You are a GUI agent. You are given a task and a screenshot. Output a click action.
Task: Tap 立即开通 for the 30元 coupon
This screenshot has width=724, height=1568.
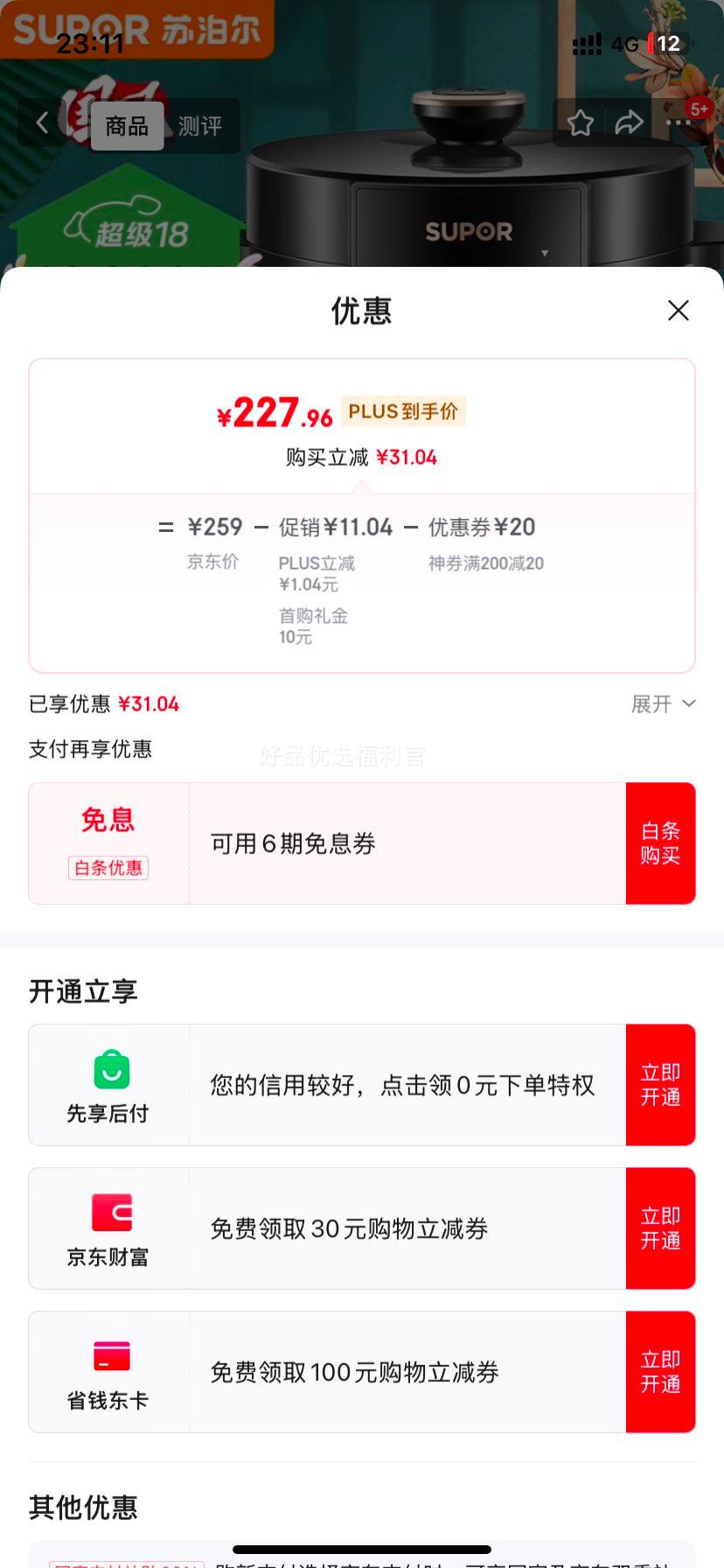(661, 1228)
